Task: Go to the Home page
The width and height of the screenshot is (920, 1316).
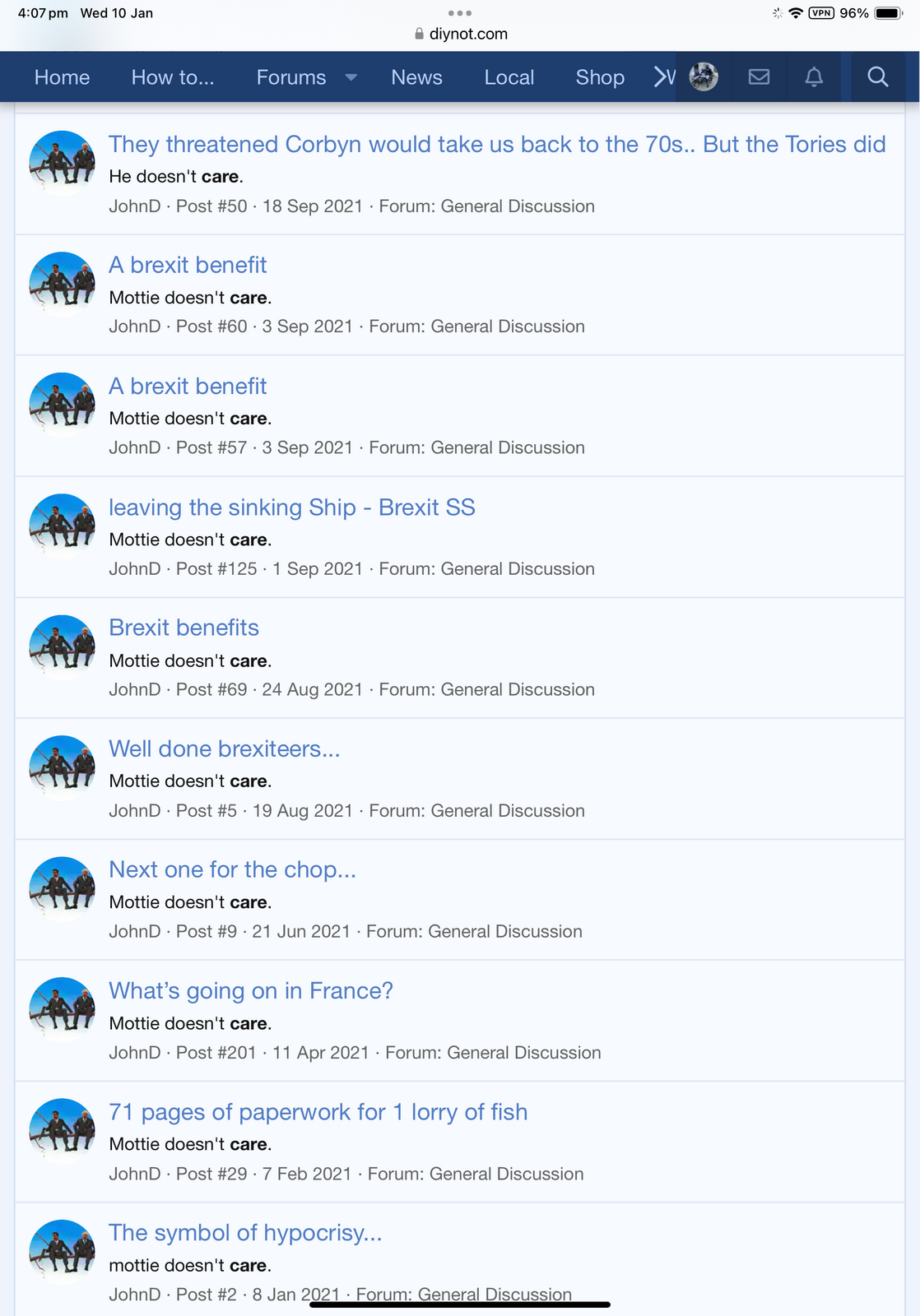Action: coord(62,77)
